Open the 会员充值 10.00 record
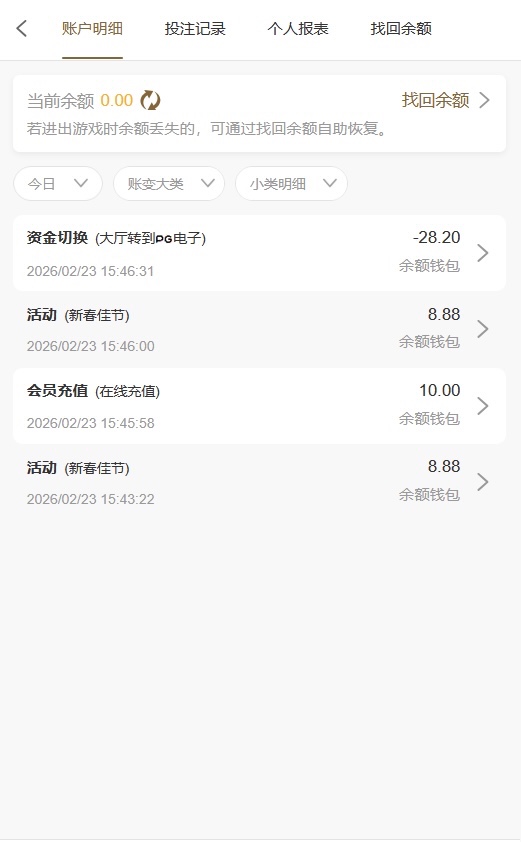This screenshot has width=521, height=842. click(x=259, y=406)
